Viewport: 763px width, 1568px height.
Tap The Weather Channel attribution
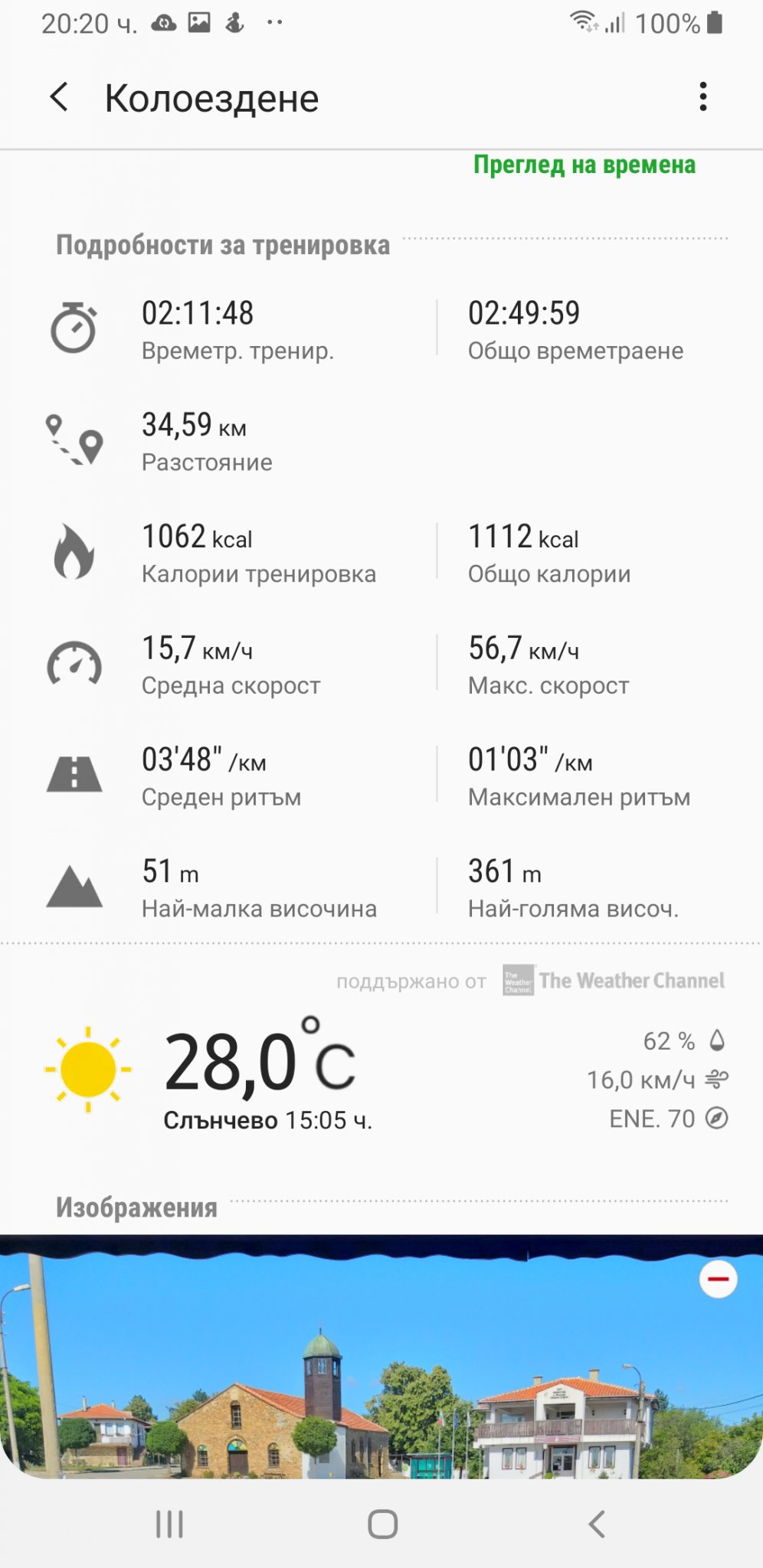tap(614, 981)
